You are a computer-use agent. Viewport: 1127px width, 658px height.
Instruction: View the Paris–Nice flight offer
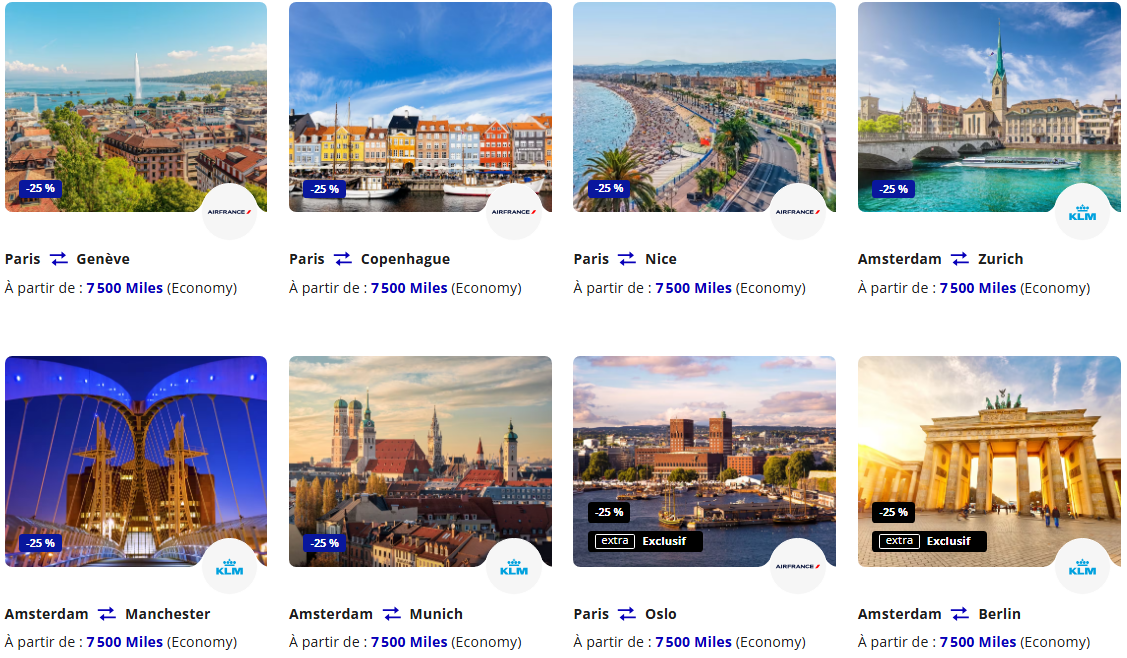click(x=704, y=150)
